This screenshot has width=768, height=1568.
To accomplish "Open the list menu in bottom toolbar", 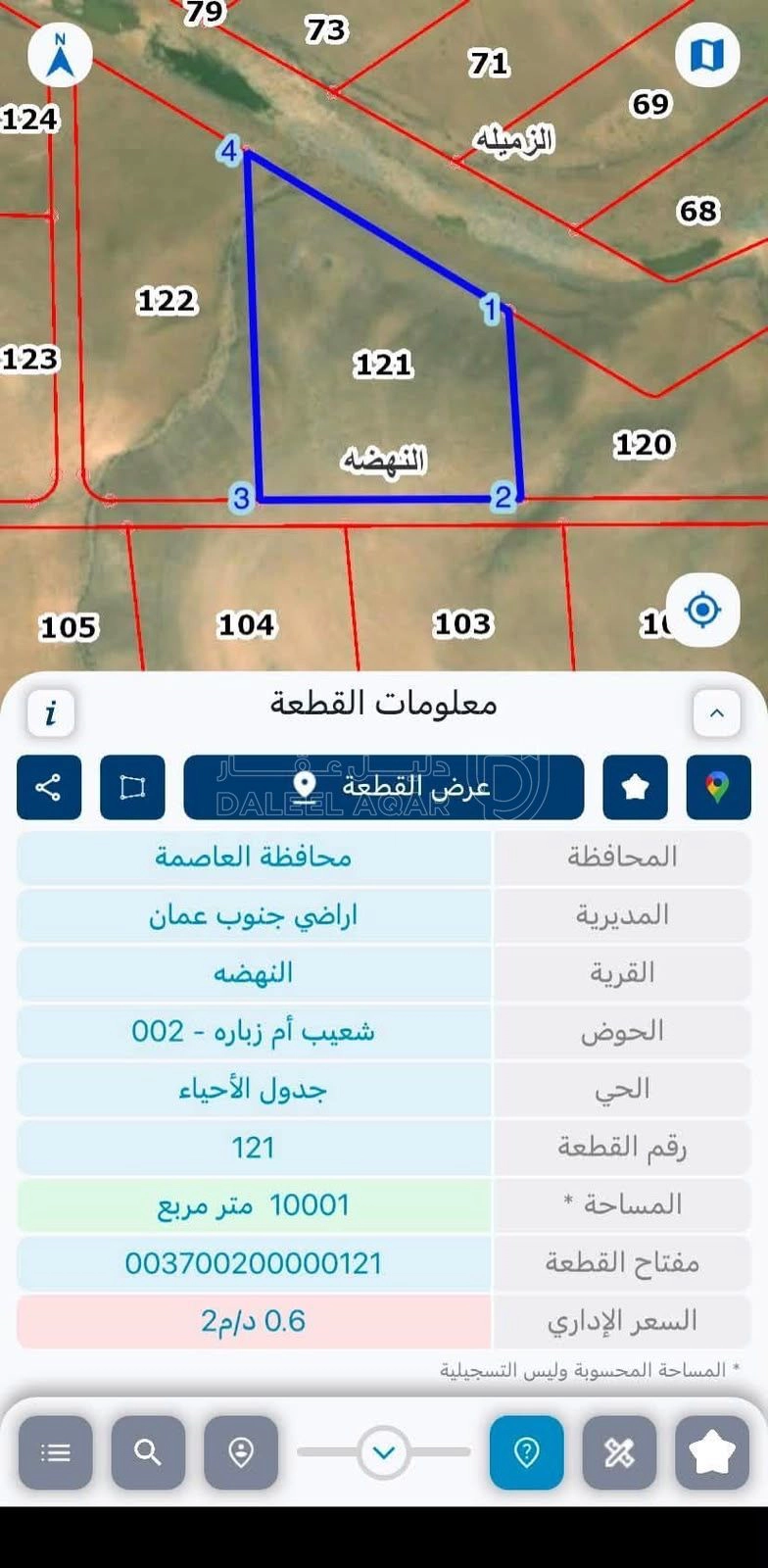I will click(x=56, y=1452).
